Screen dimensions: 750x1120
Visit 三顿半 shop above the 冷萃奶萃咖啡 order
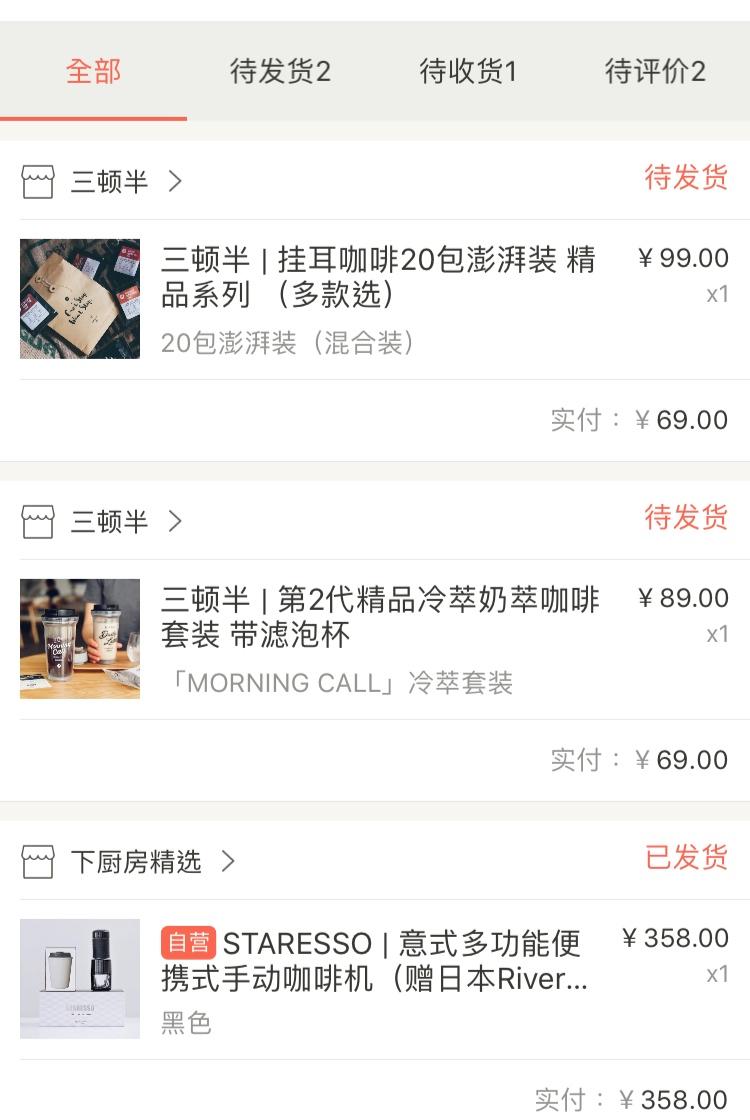click(x=109, y=522)
